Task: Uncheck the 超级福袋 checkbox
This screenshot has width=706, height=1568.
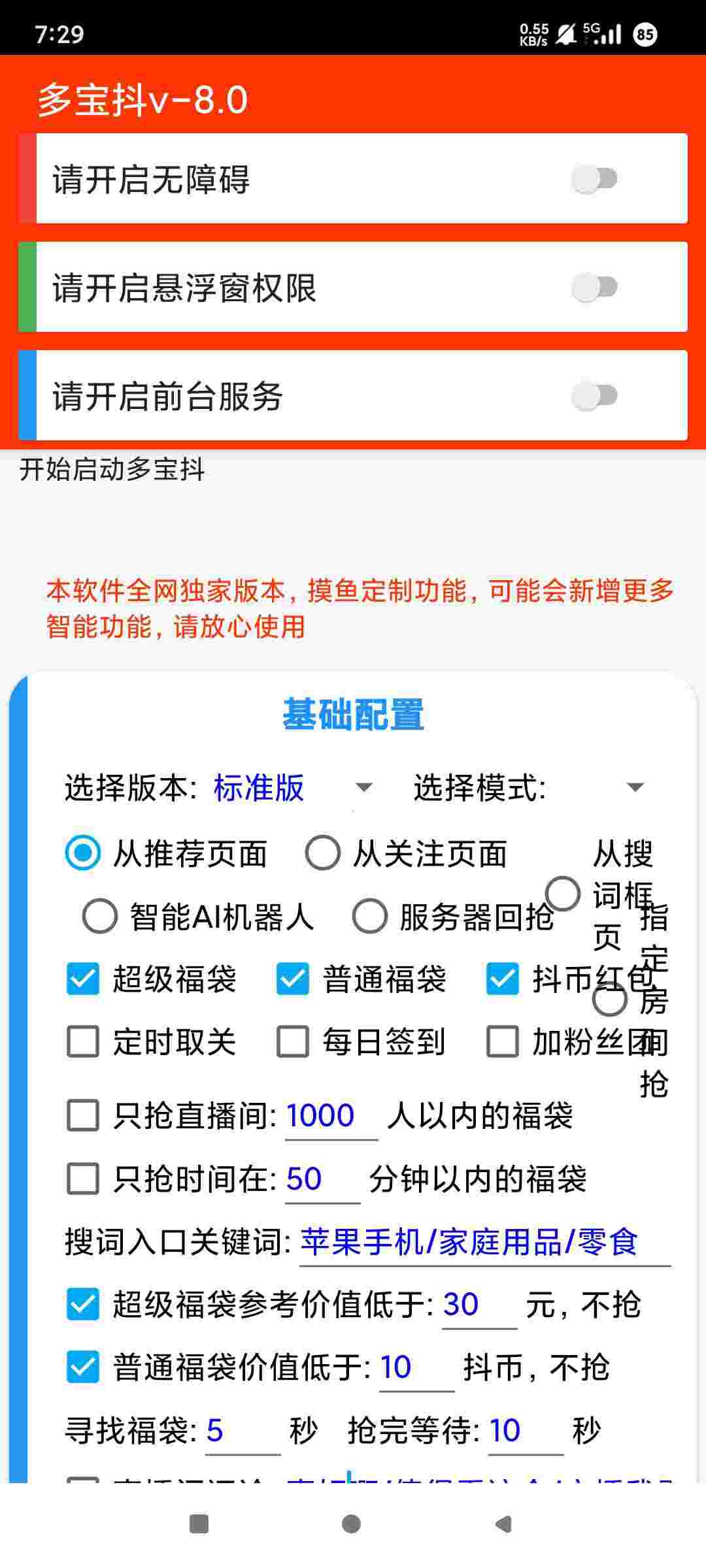Action: [83, 979]
